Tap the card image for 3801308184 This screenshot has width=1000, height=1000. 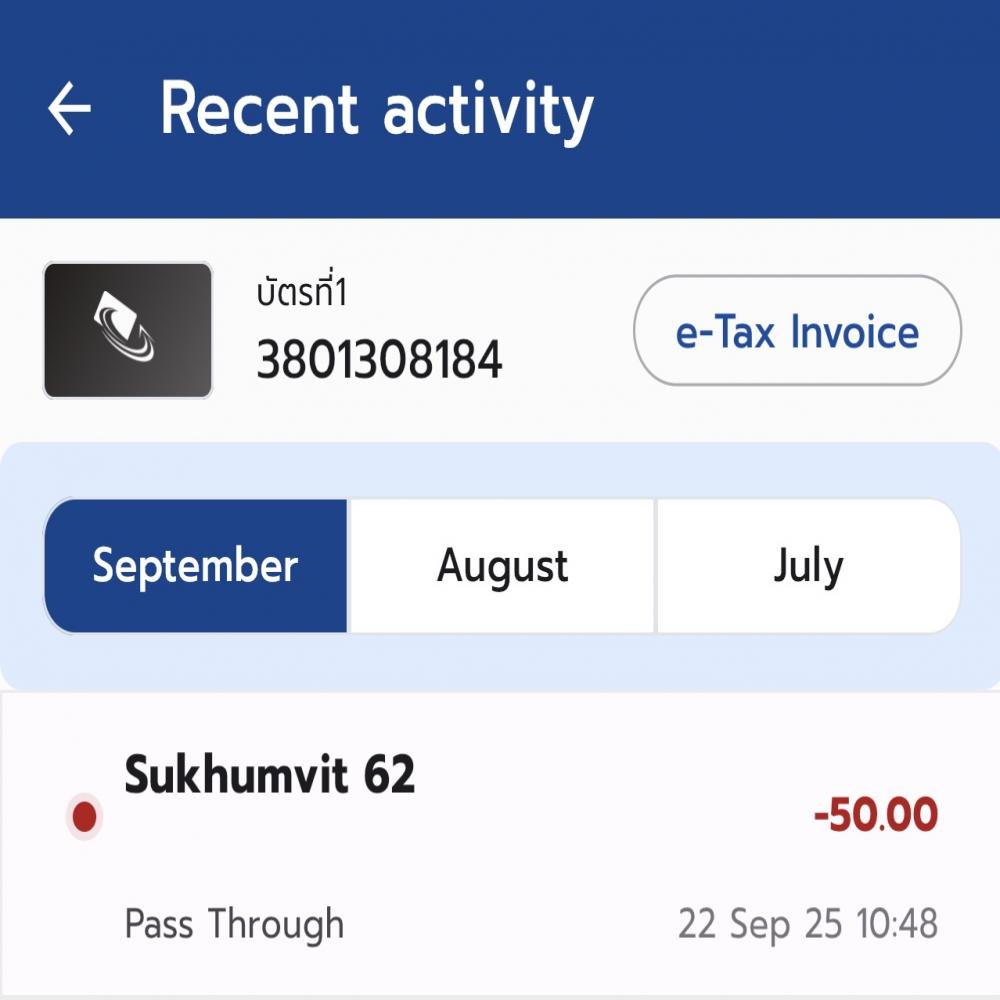pos(128,331)
